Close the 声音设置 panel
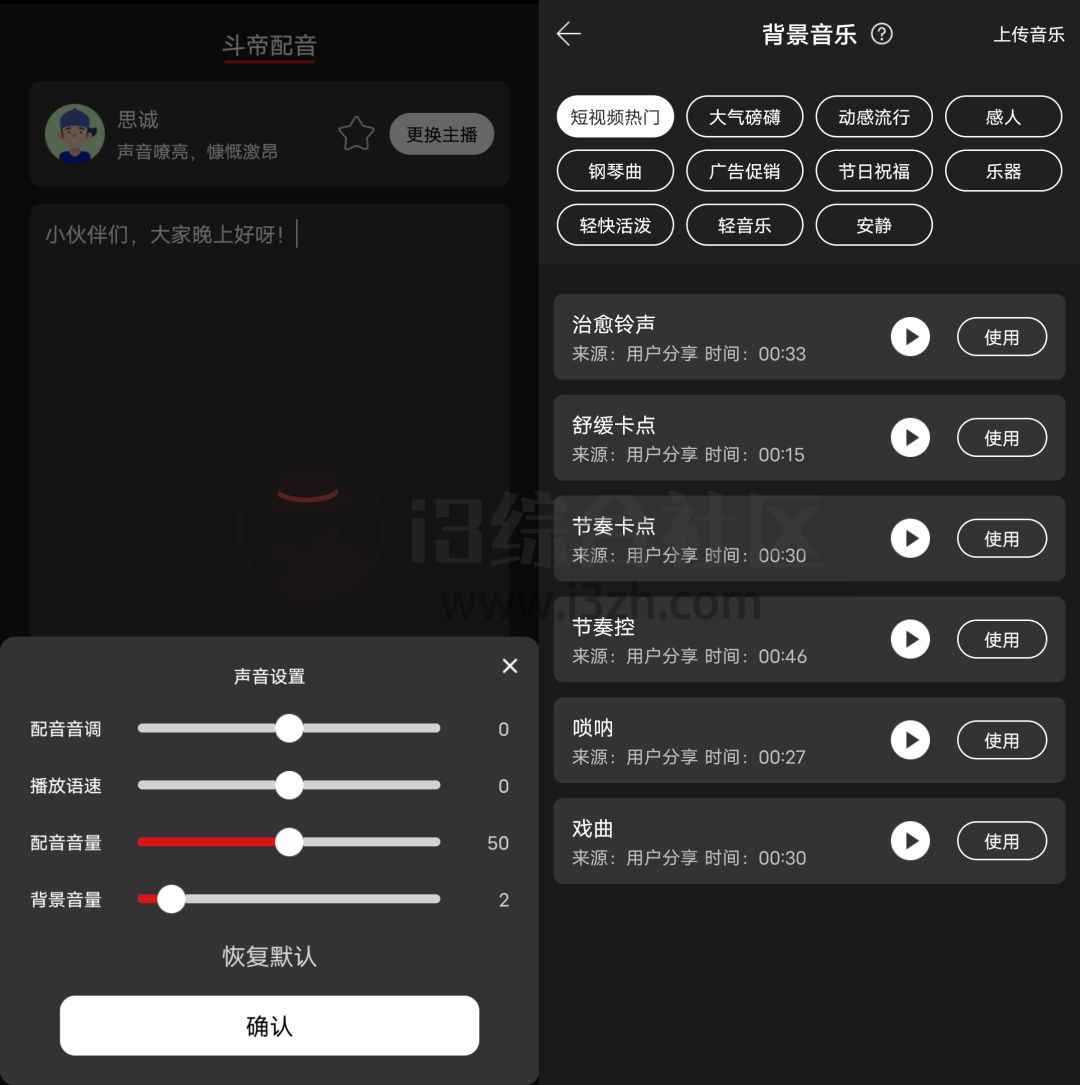The image size is (1080, 1085). coord(510,666)
